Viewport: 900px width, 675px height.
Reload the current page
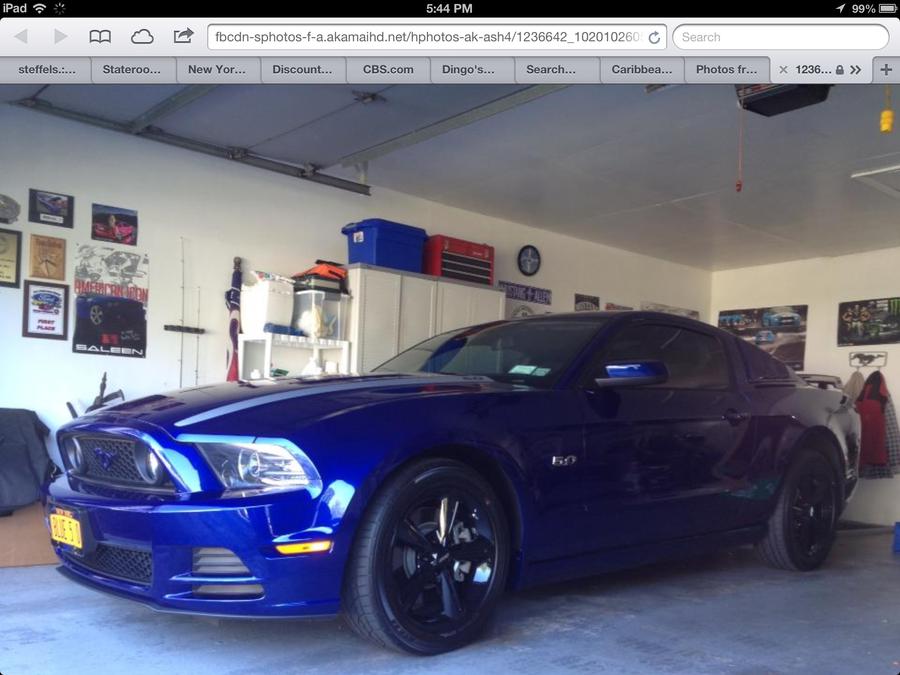pos(654,37)
